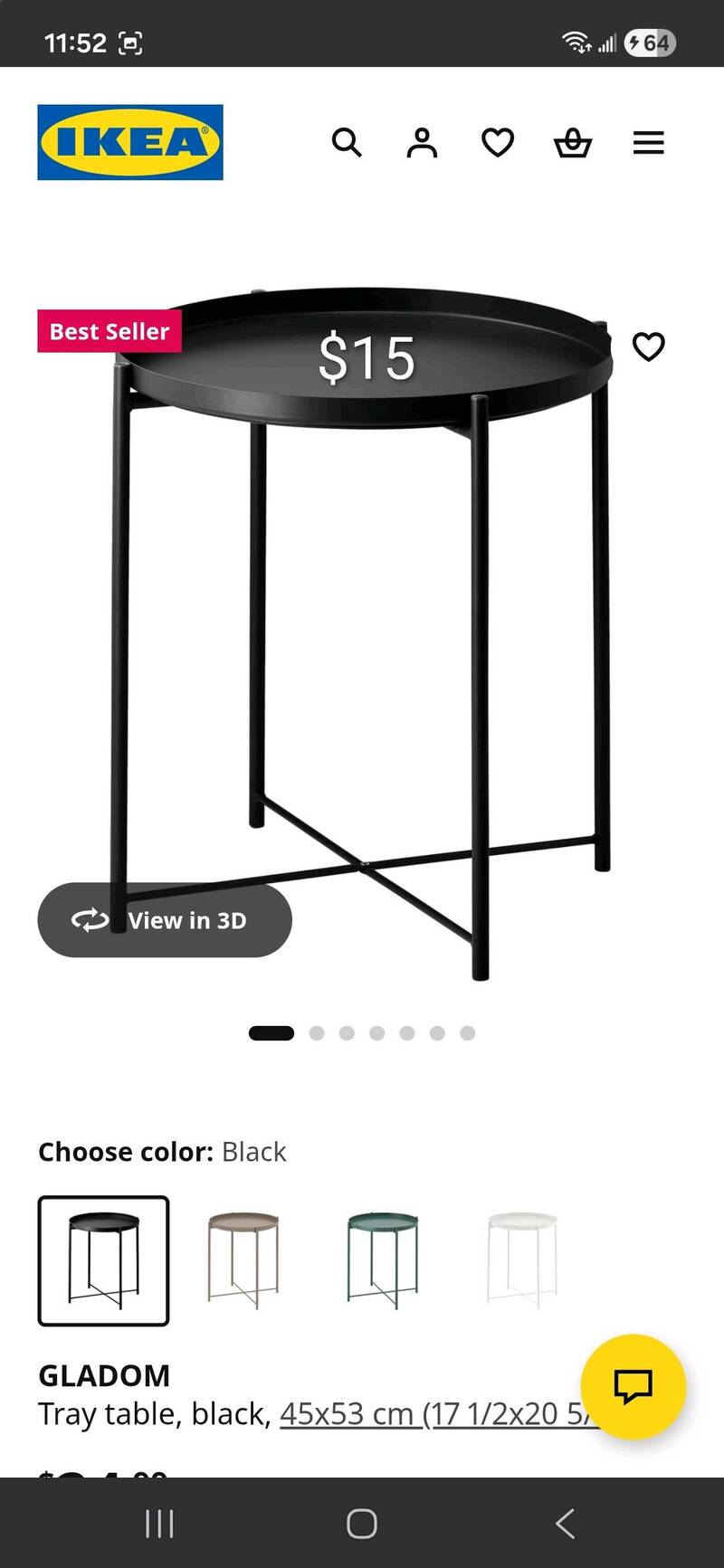The image size is (724, 1568).
Task: Open the yellow chat support button
Action: click(x=633, y=1386)
